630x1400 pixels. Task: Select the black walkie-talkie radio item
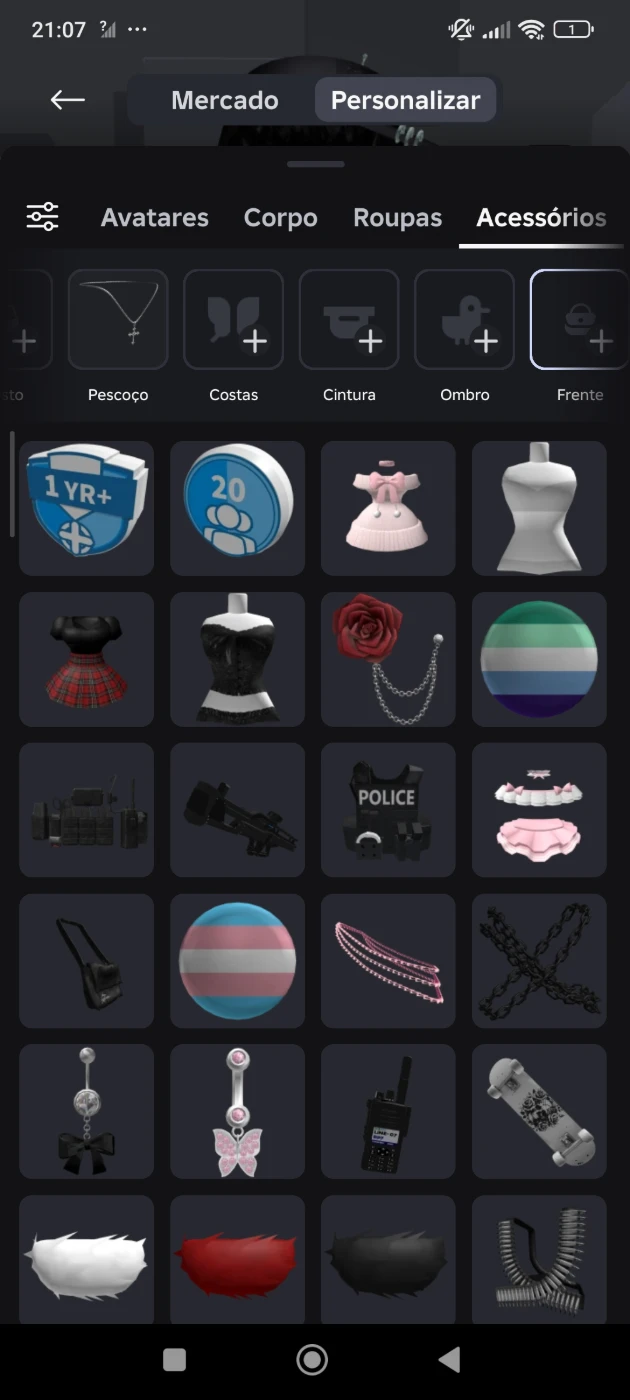click(388, 1112)
